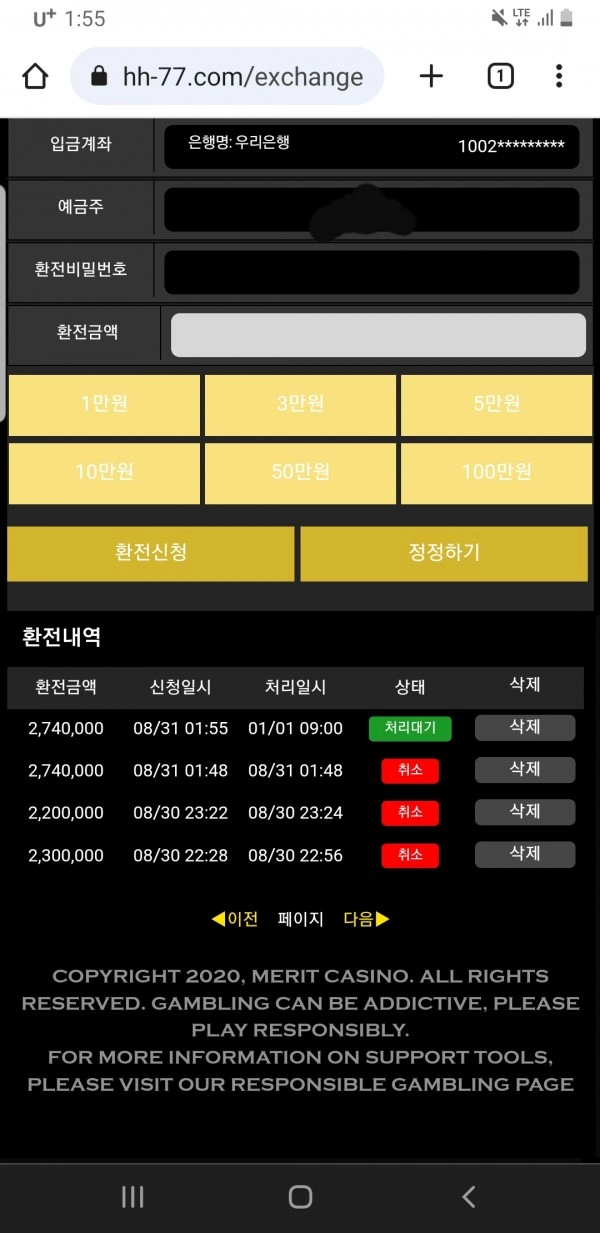
Task: Tap the 정정하기 button
Action: (x=444, y=553)
